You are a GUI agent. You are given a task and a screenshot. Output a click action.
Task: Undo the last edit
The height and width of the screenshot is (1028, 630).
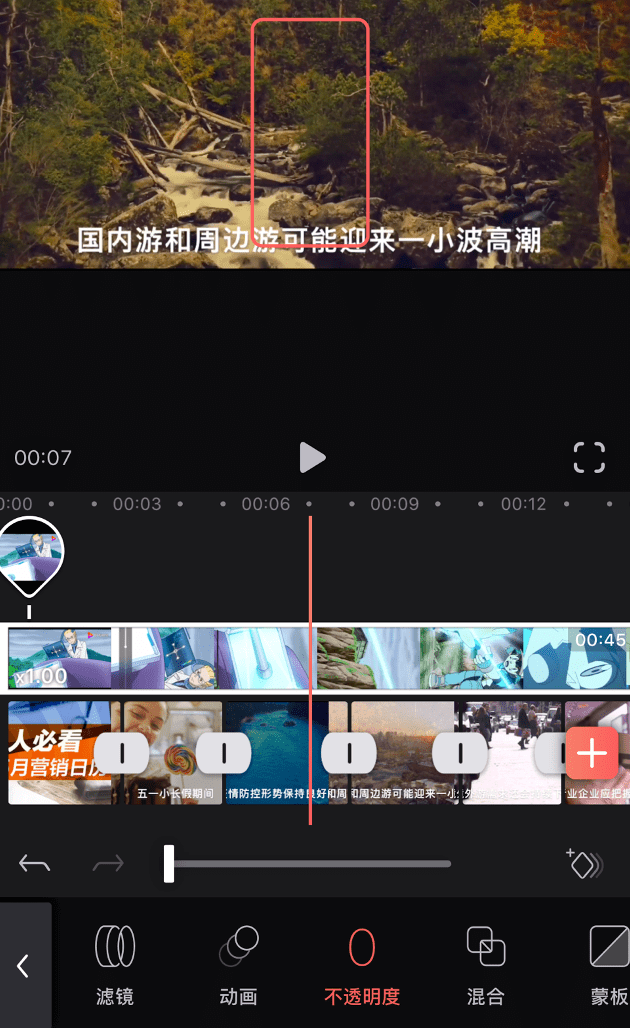35,864
